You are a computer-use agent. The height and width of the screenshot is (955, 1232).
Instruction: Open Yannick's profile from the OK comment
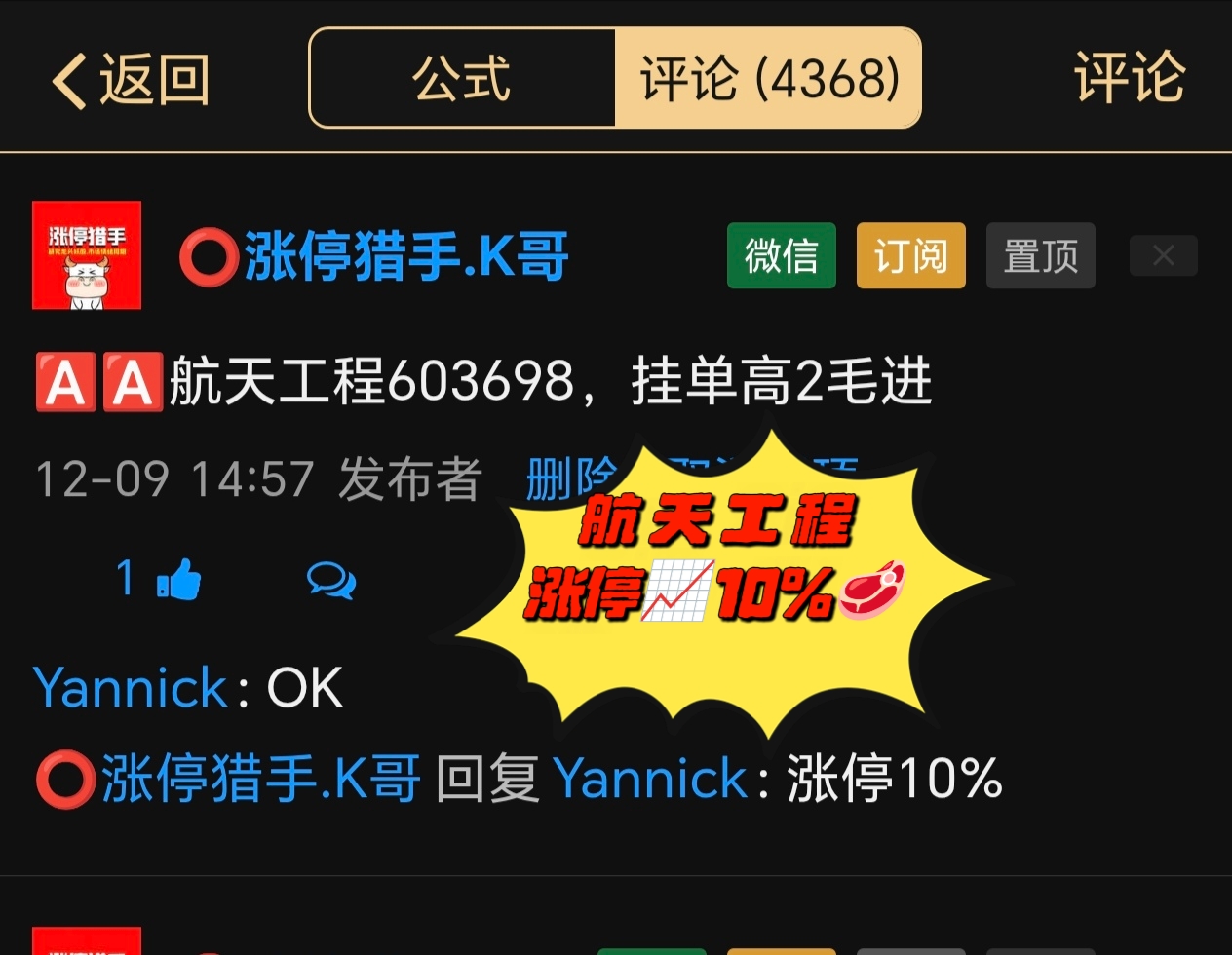tap(130, 688)
